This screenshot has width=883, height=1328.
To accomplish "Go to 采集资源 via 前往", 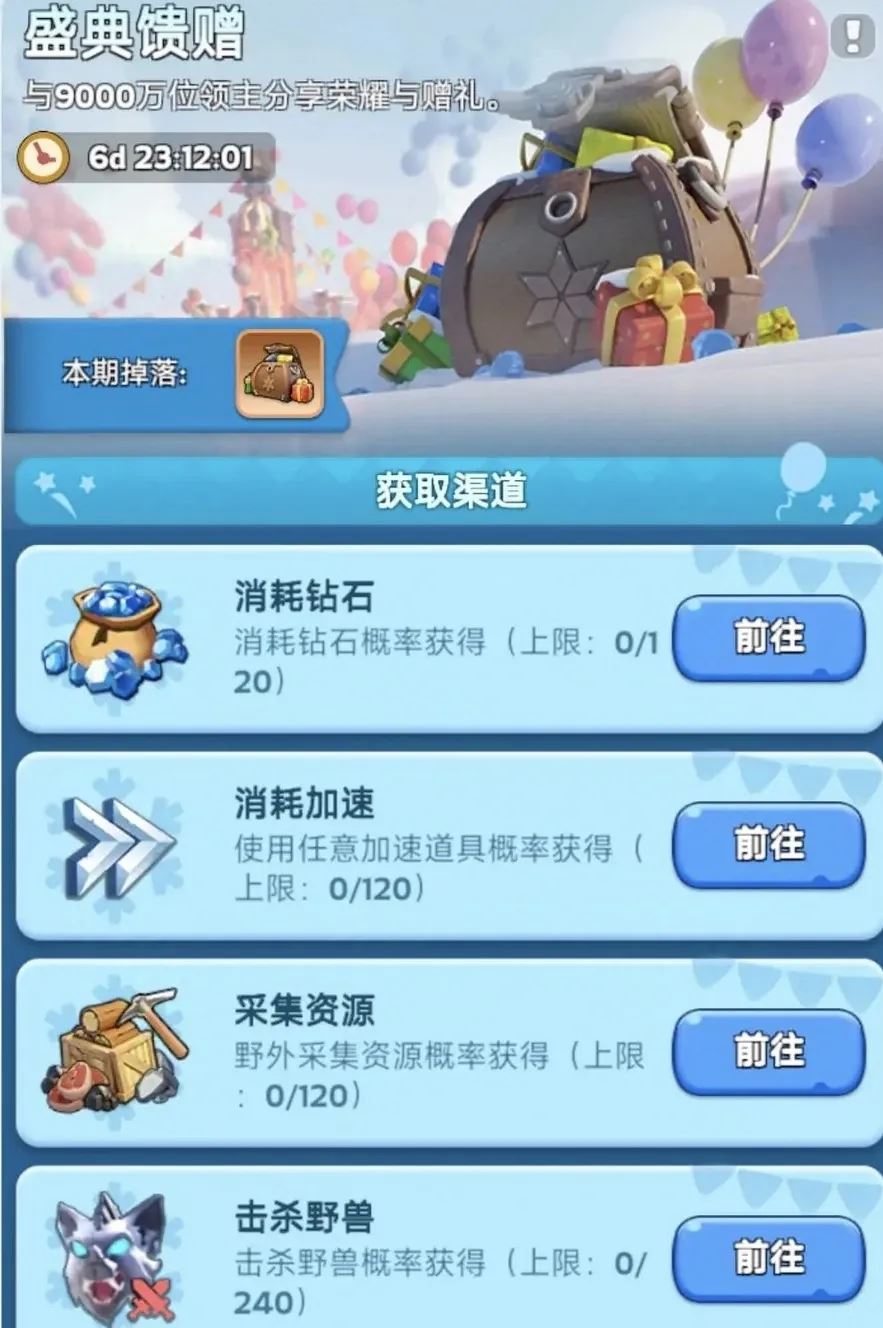I will click(768, 1052).
